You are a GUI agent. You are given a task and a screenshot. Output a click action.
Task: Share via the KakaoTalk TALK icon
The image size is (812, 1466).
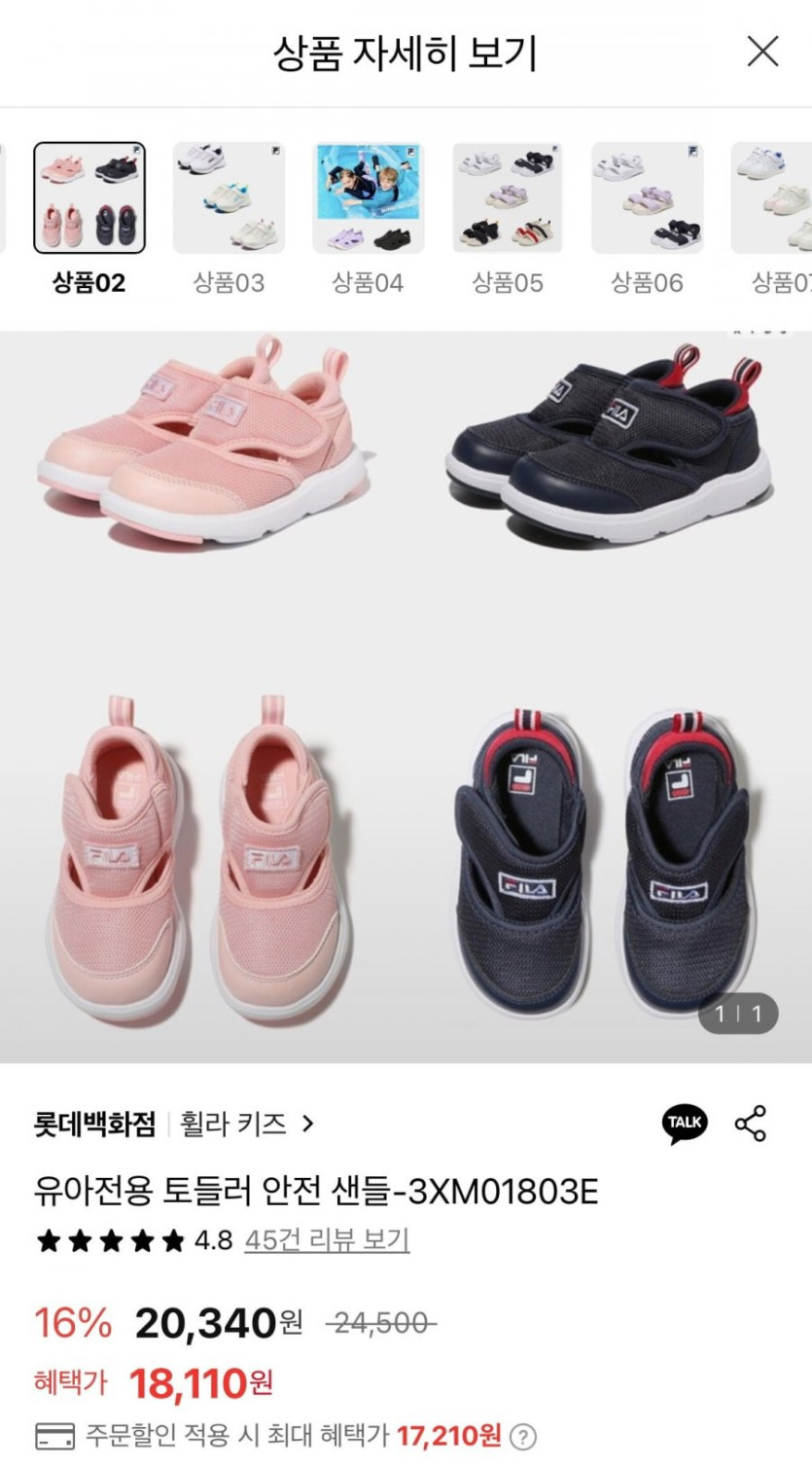(x=686, y=1124)
